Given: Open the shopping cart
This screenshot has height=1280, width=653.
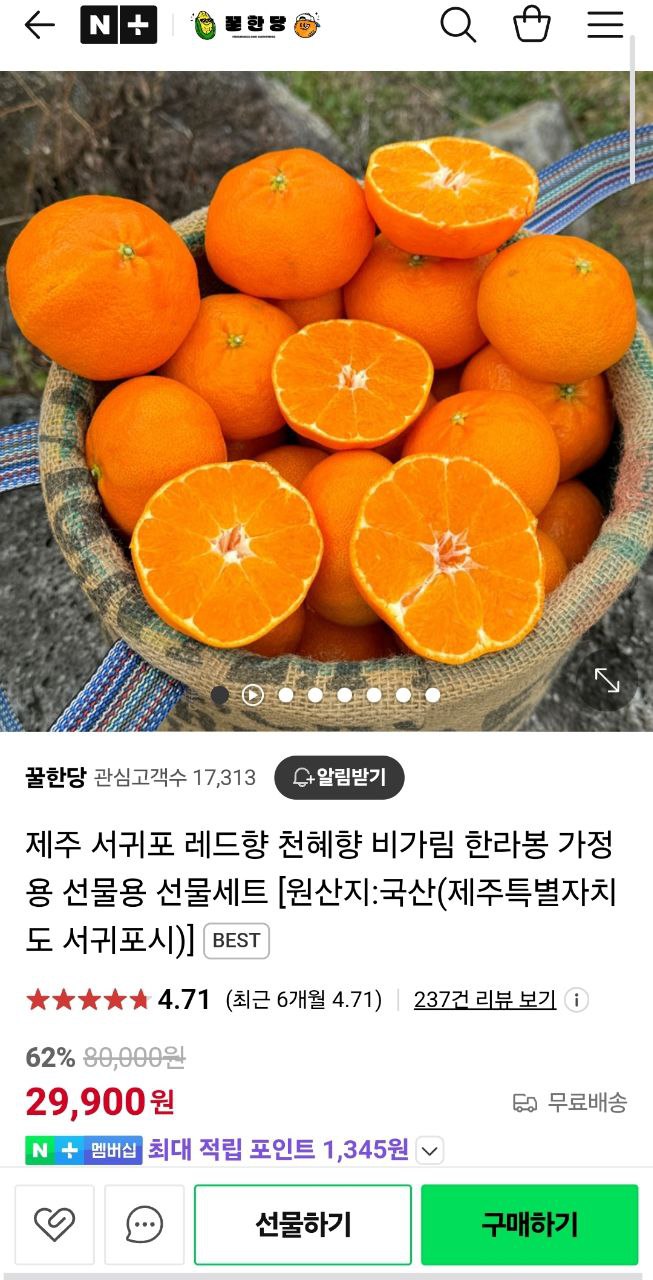Looking at the screenshot, I should tap(532, 26).
